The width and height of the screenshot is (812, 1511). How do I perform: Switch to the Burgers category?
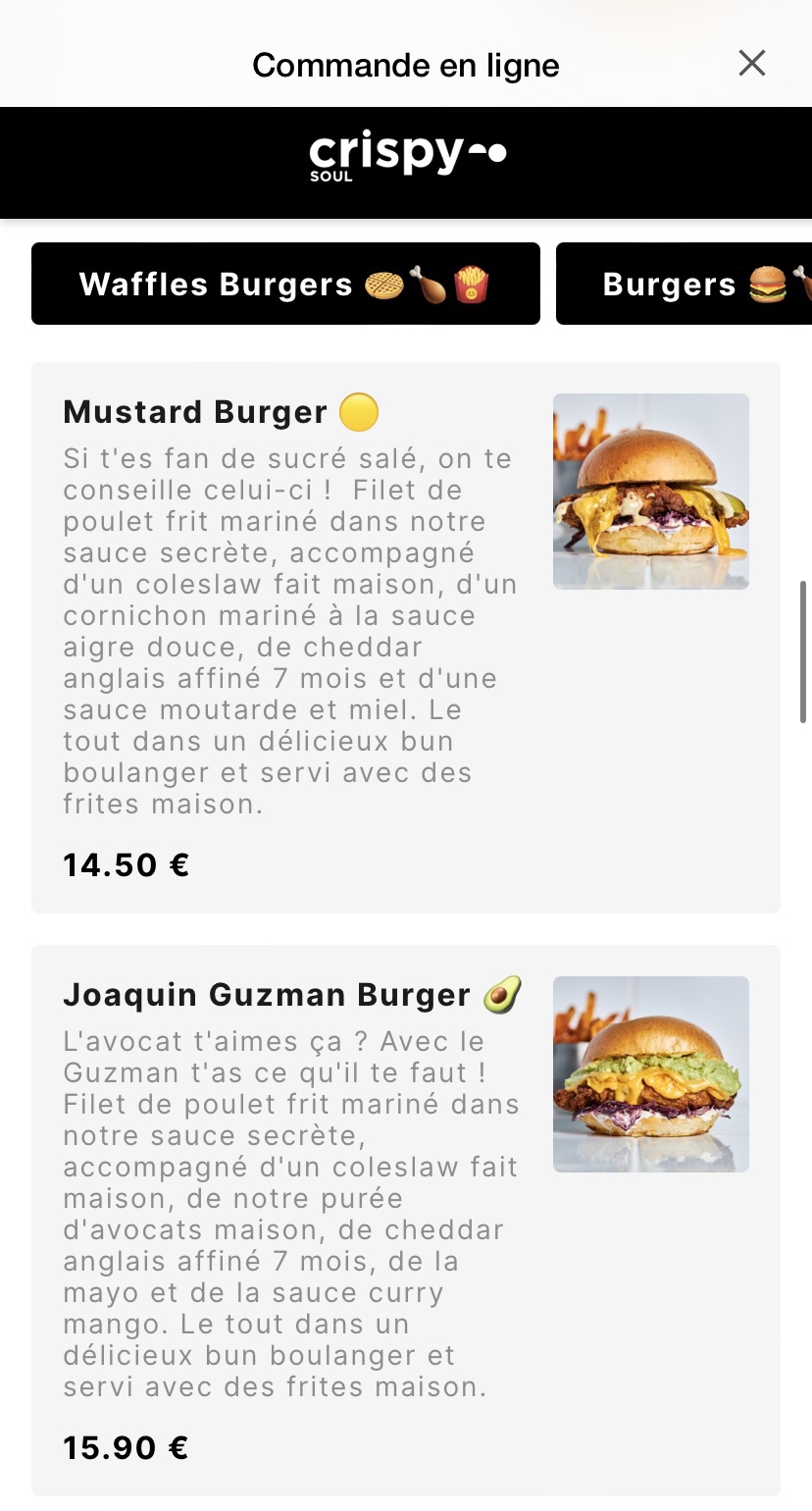click(685, 284)
